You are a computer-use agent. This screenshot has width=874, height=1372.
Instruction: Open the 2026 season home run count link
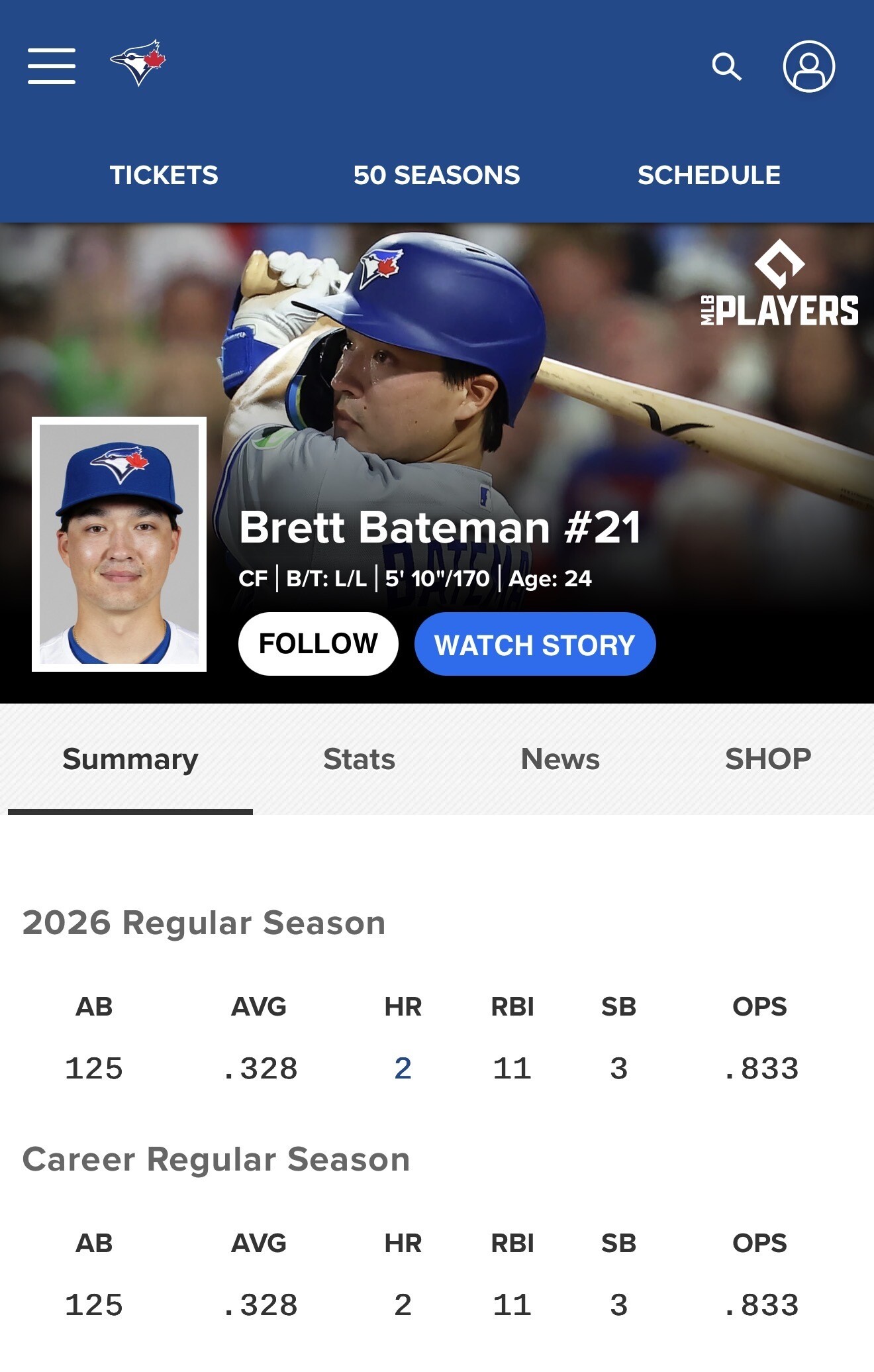[403, 1068]
